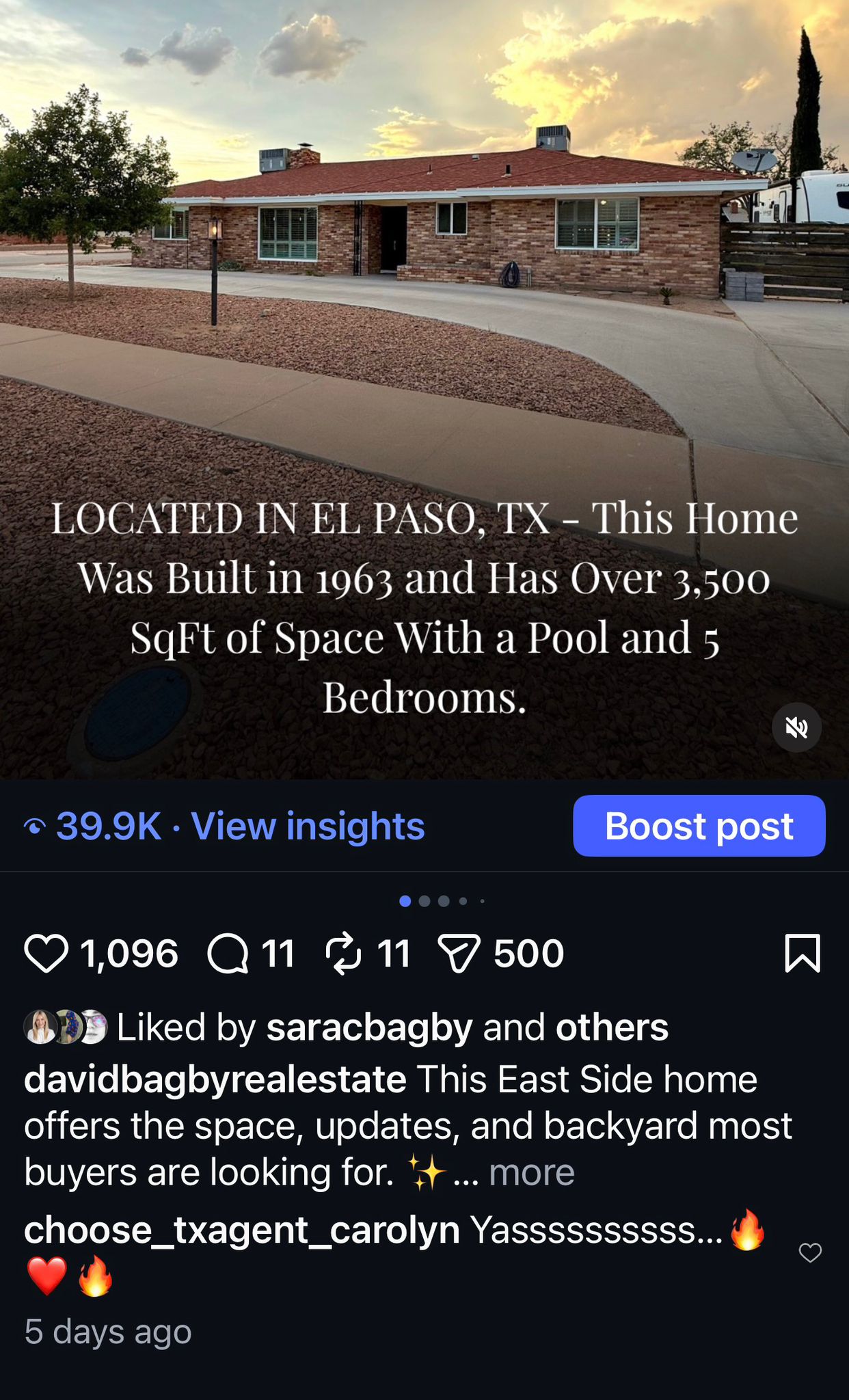
Task: Like choose_txagent_carolyn's comment
Action: coord(810,1252)
